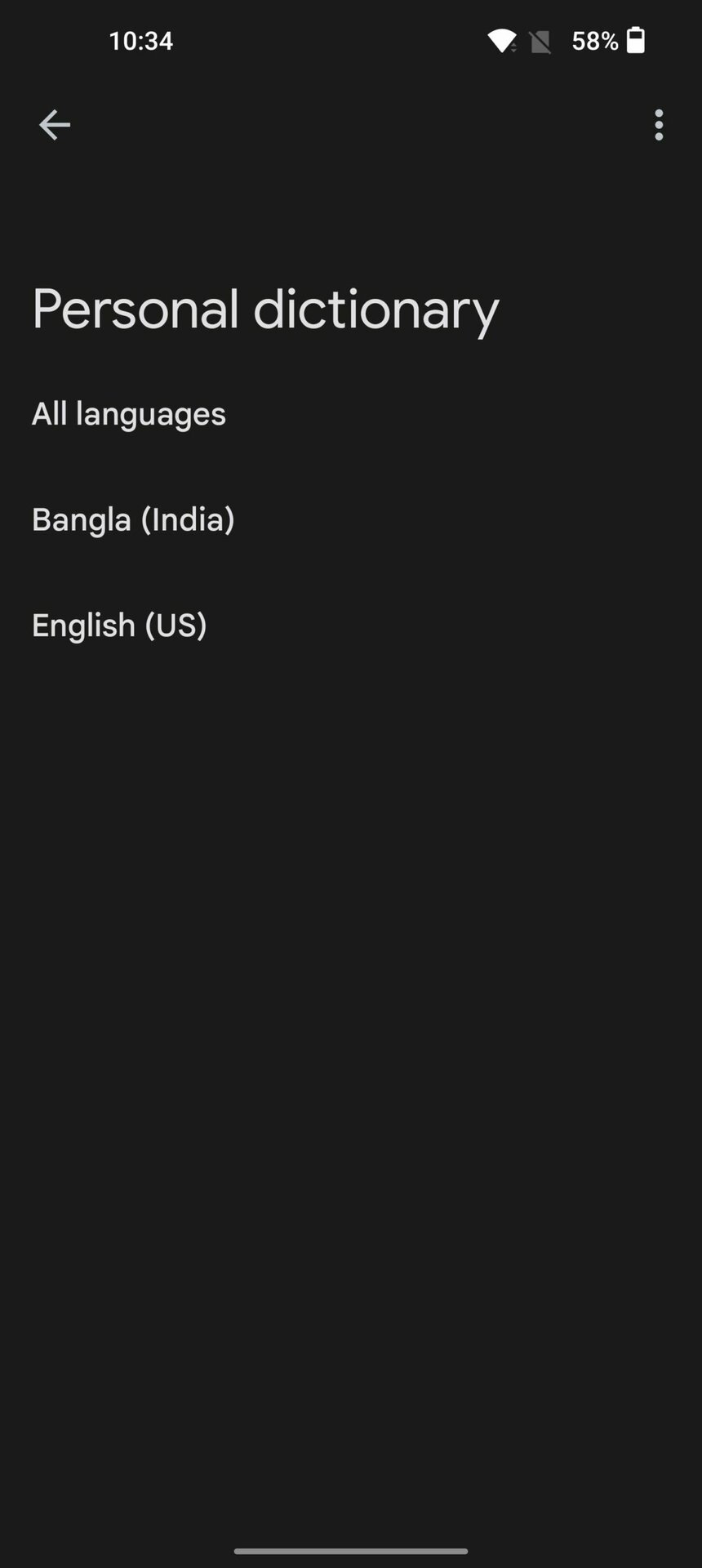The width and height of the screenshot is (702, 1568).
Task: Open the All languages dictionary
Action: (x=129, y=414)
